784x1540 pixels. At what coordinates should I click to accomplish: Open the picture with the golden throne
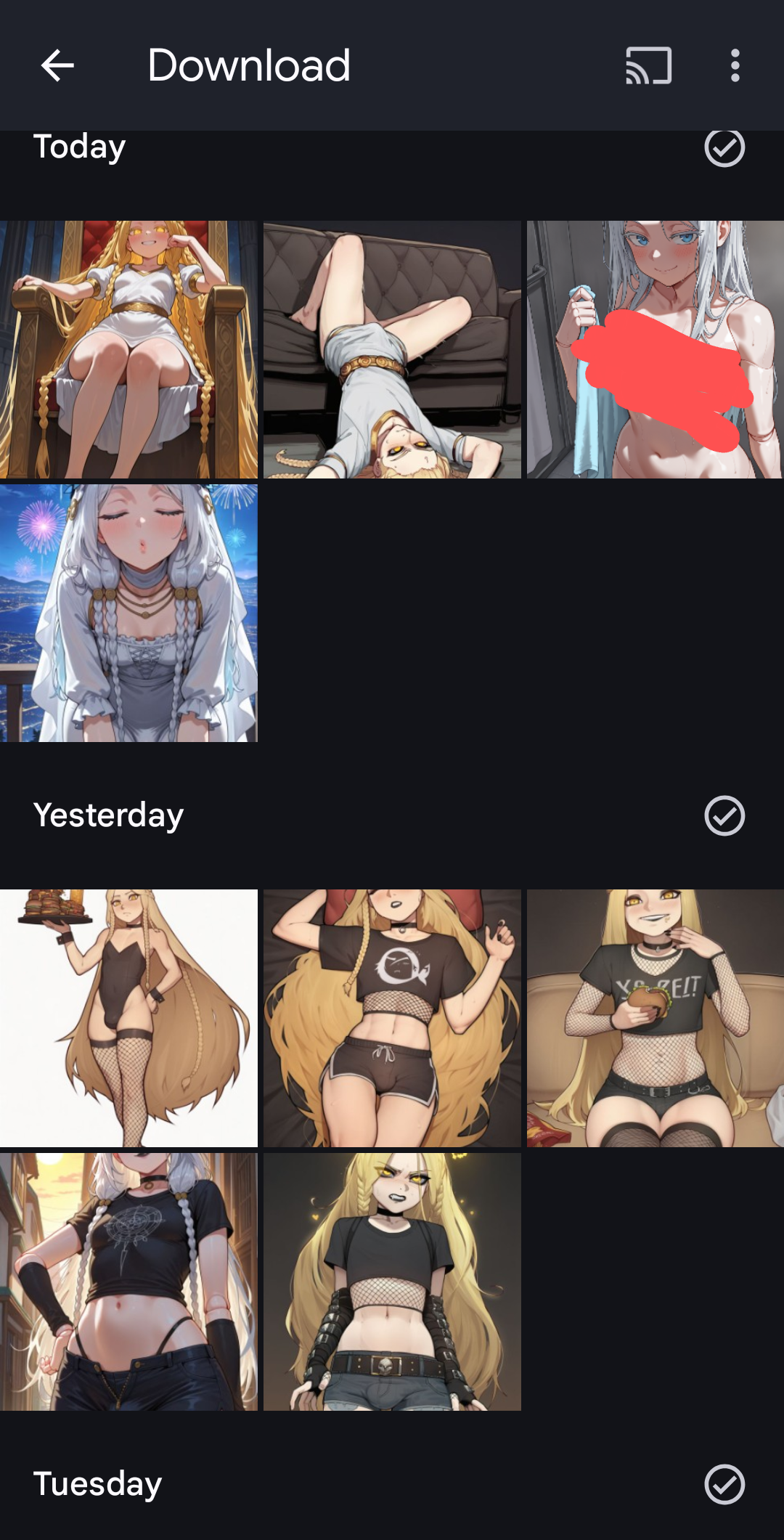click(128, 349)
